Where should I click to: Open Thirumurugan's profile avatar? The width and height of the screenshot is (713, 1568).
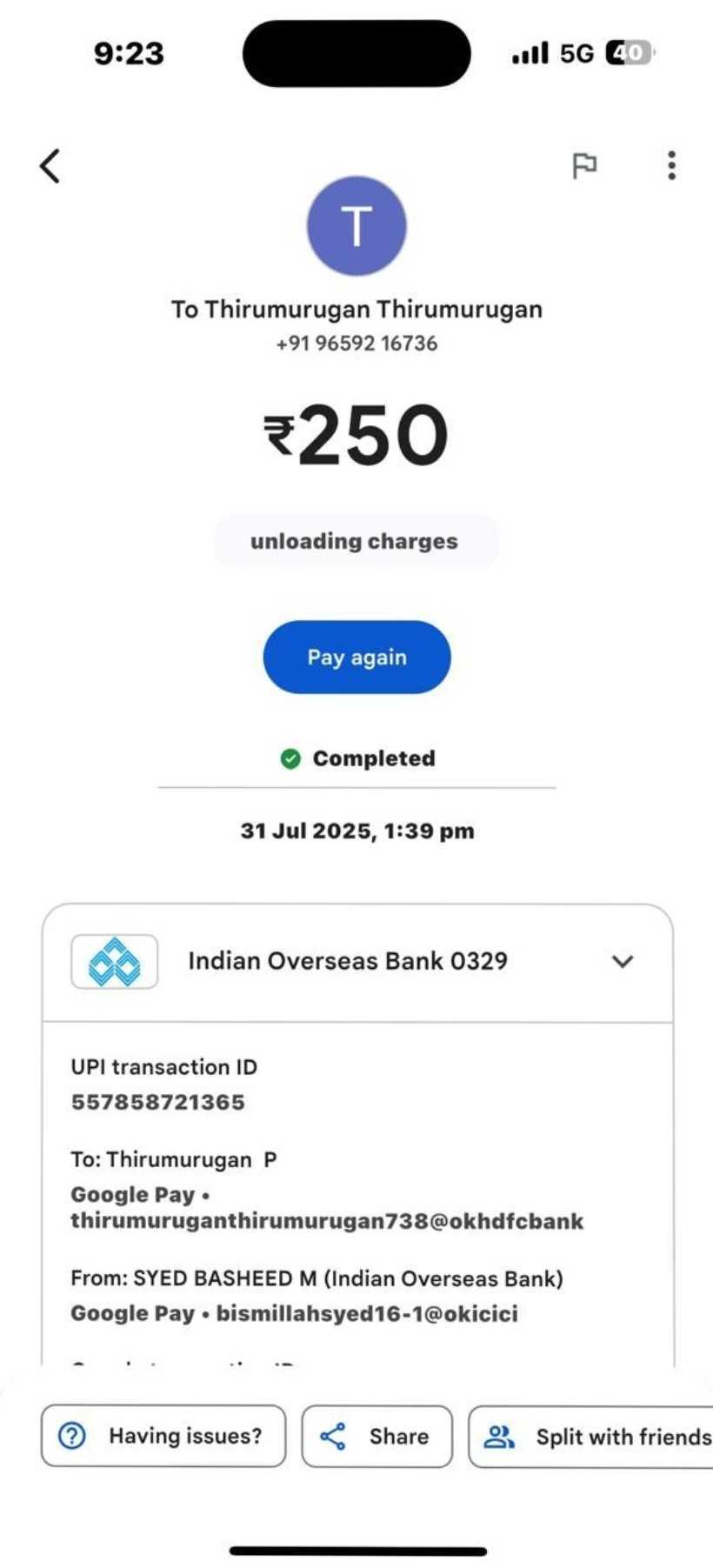[356, 225]
